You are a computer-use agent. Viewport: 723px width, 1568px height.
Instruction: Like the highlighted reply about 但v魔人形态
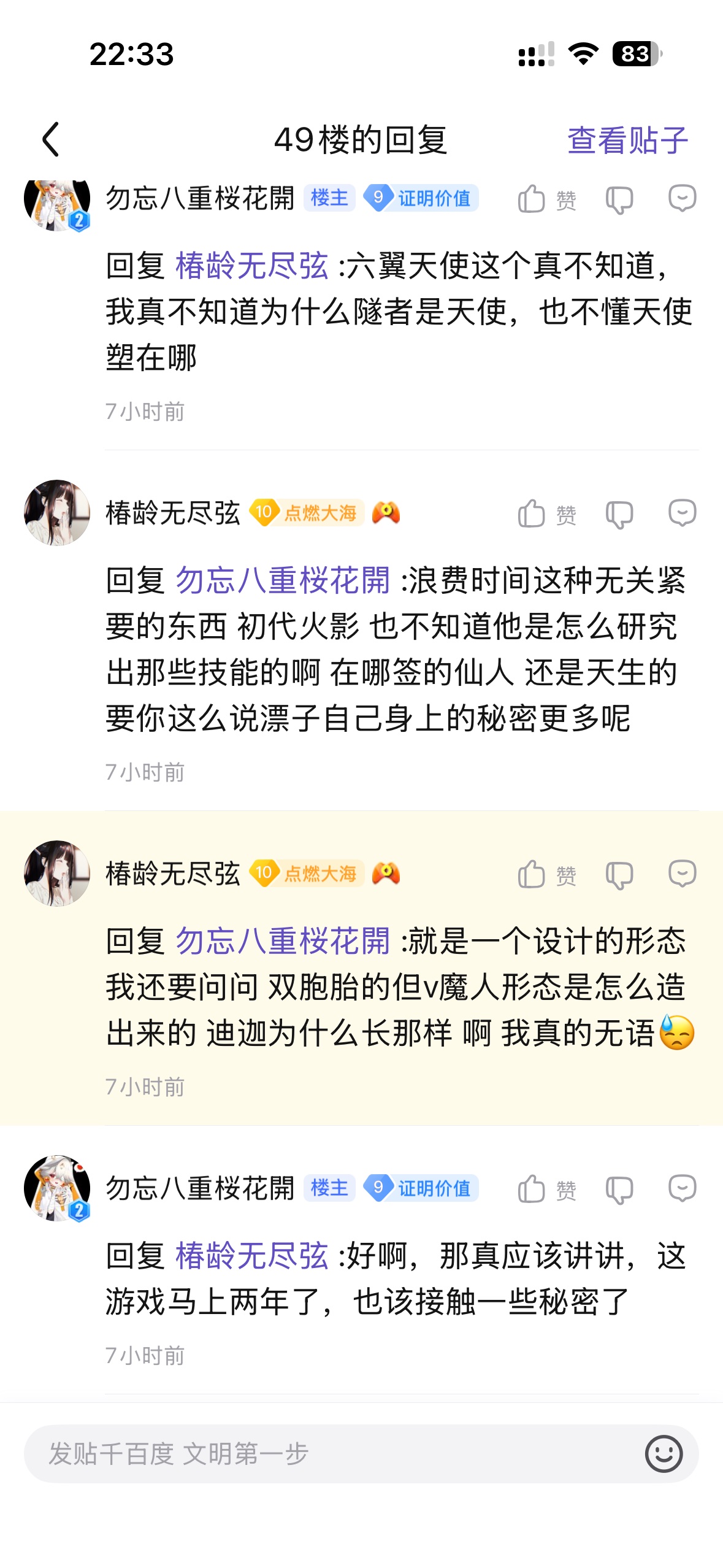click(x=532, y=875)
